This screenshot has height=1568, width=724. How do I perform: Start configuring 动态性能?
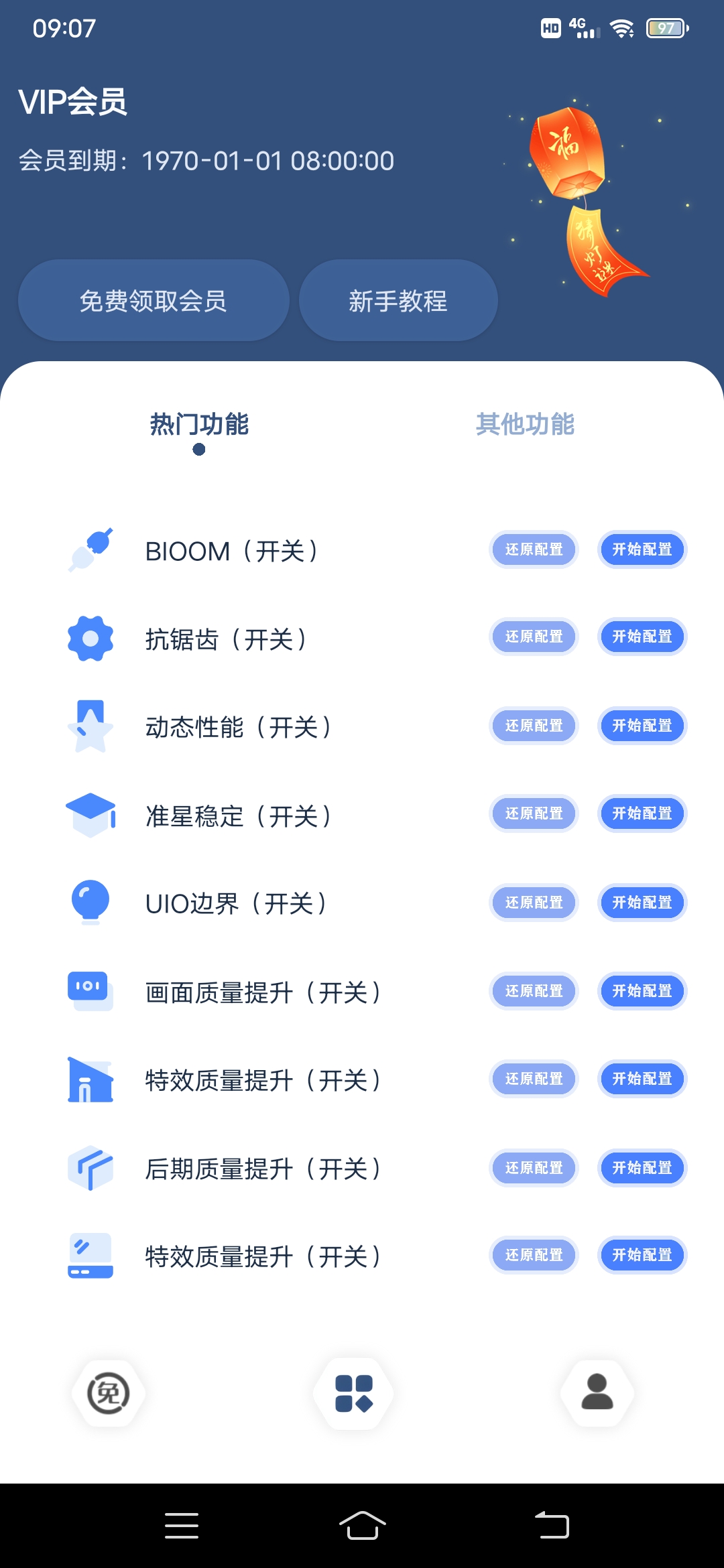[x=642, y=726]
